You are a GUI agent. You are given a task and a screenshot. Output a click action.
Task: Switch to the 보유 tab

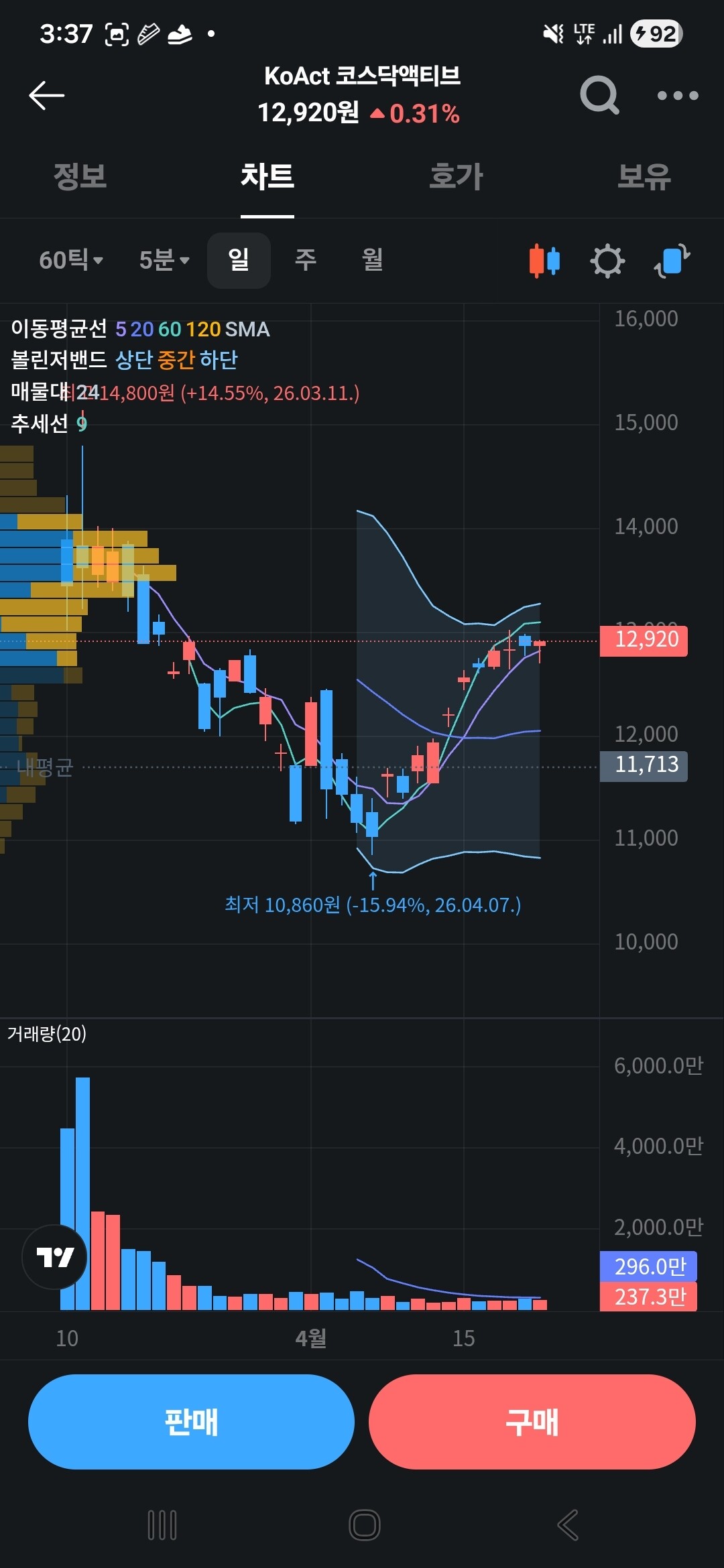[x=644, y=176]
